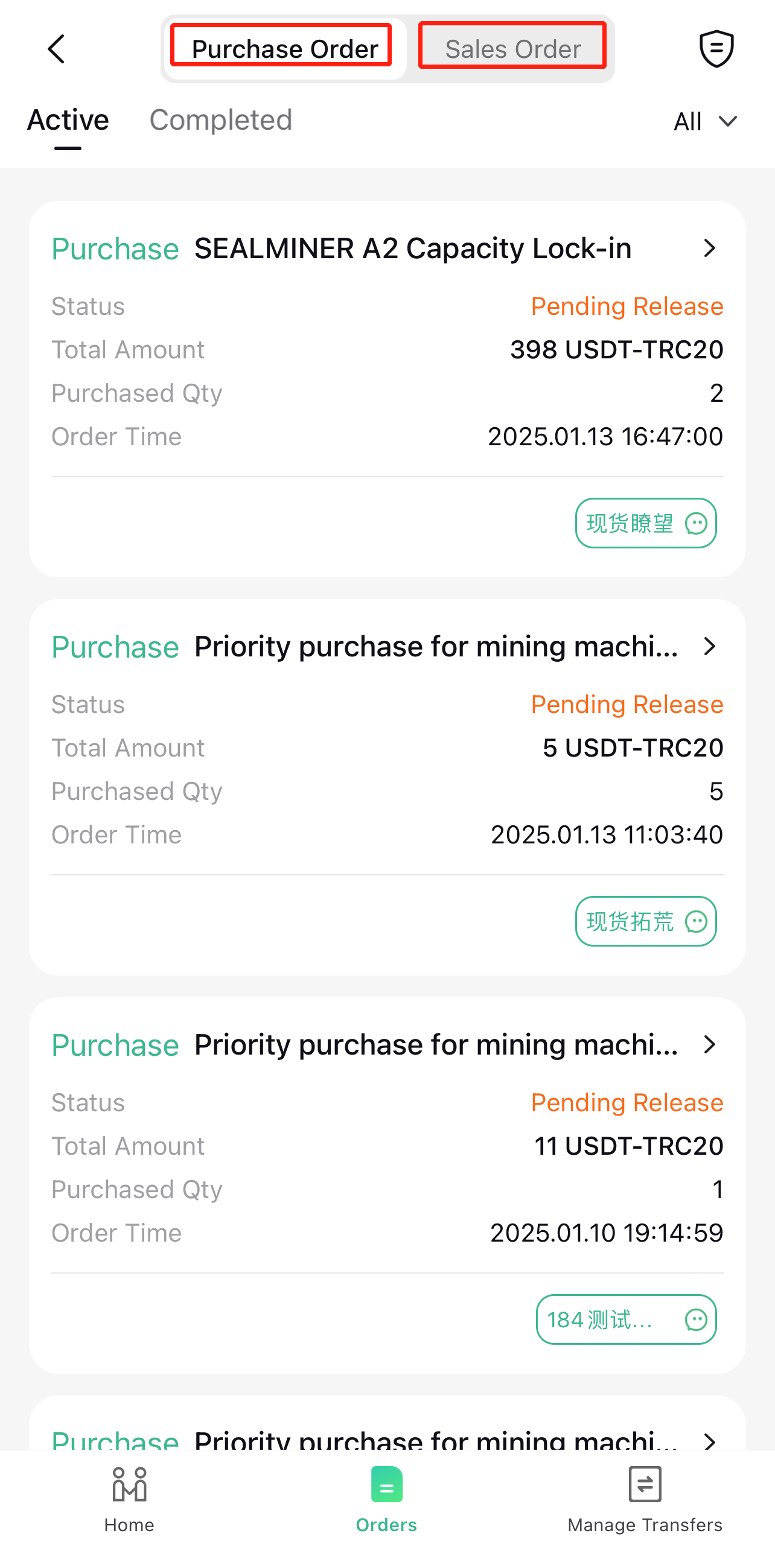Viewport: 775px width, 1568px height.
Task: Go back using the top-left arrow
Action: 56,49
